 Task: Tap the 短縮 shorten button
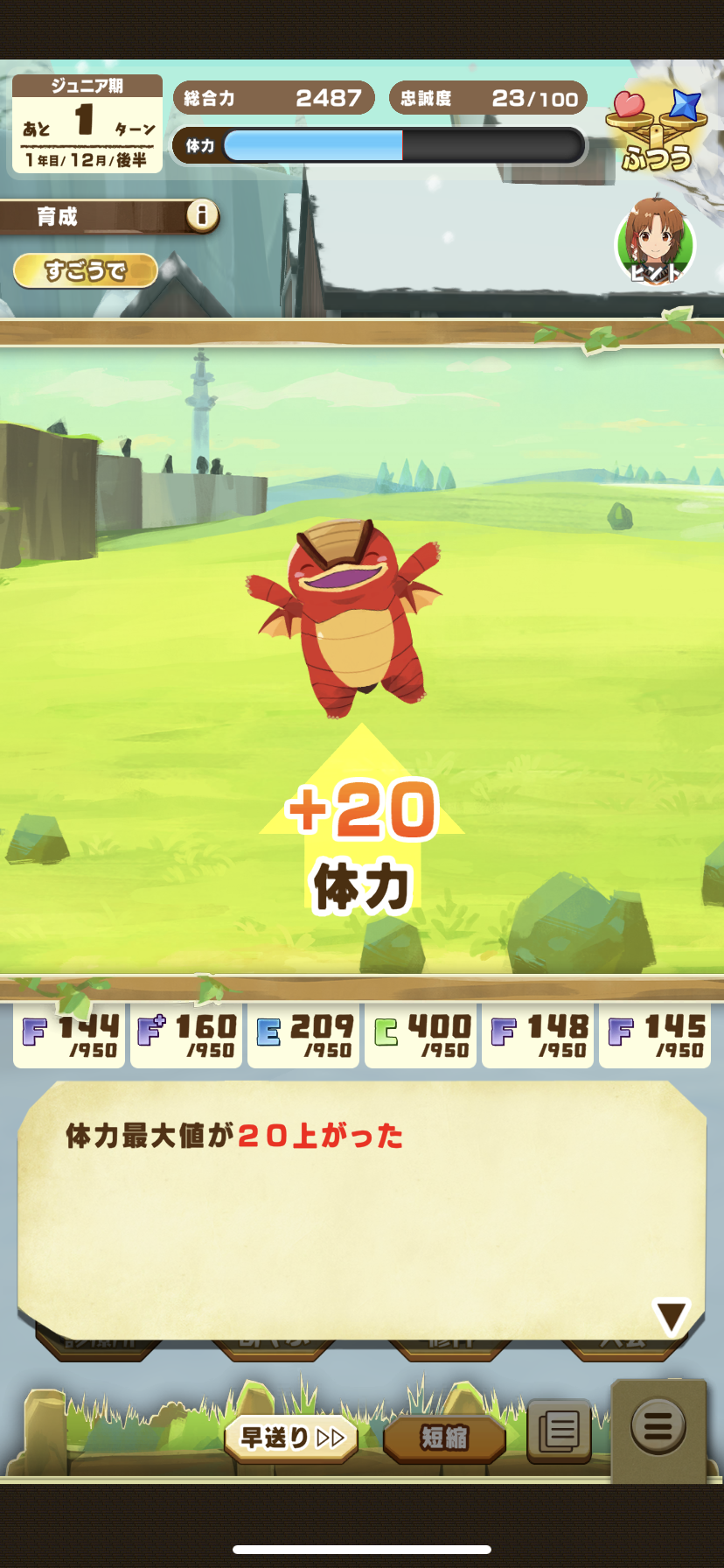pyautogui.click(x=444, y=1437)
